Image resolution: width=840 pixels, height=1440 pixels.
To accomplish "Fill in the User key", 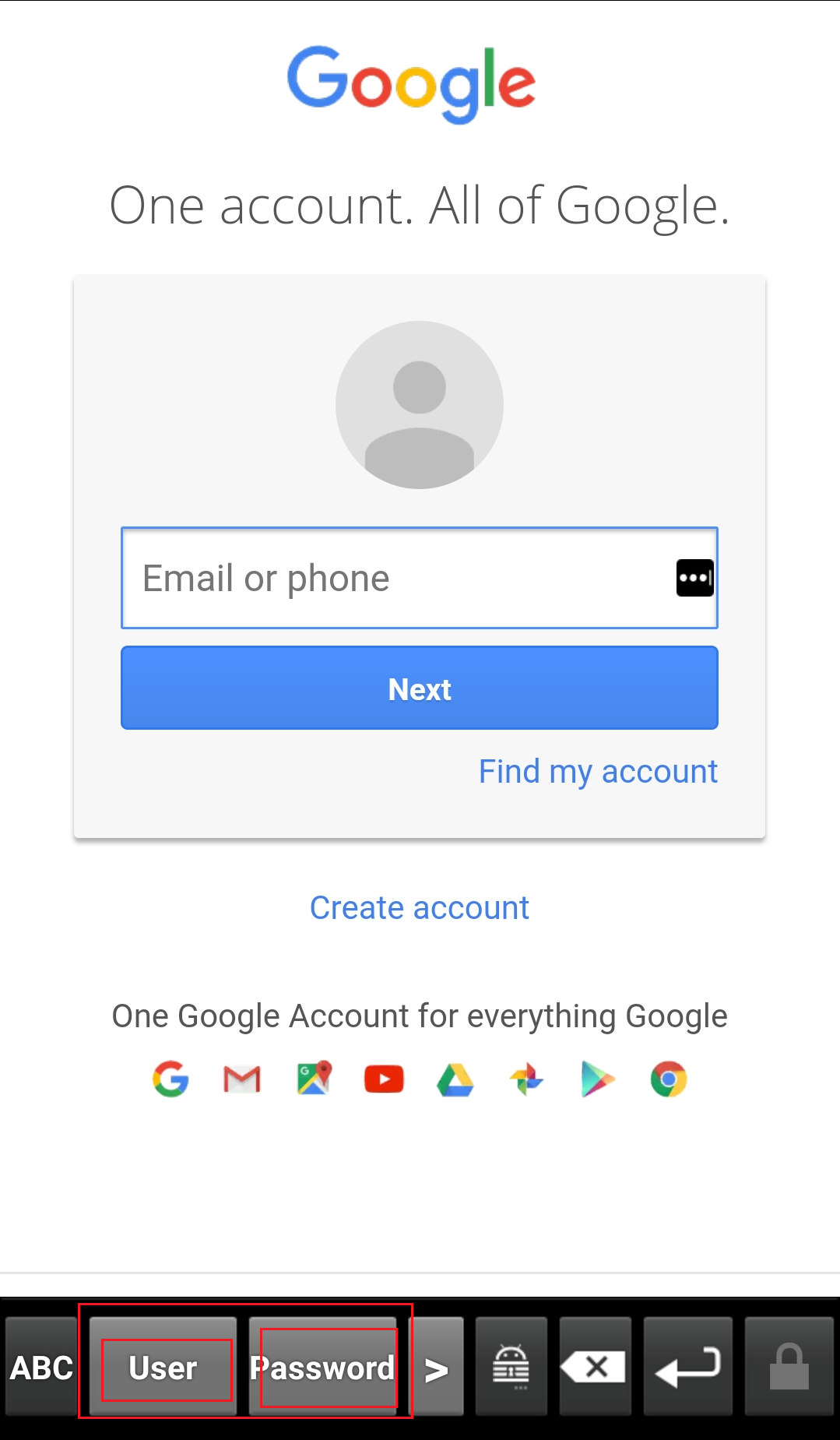I will tap(163, 1368).
